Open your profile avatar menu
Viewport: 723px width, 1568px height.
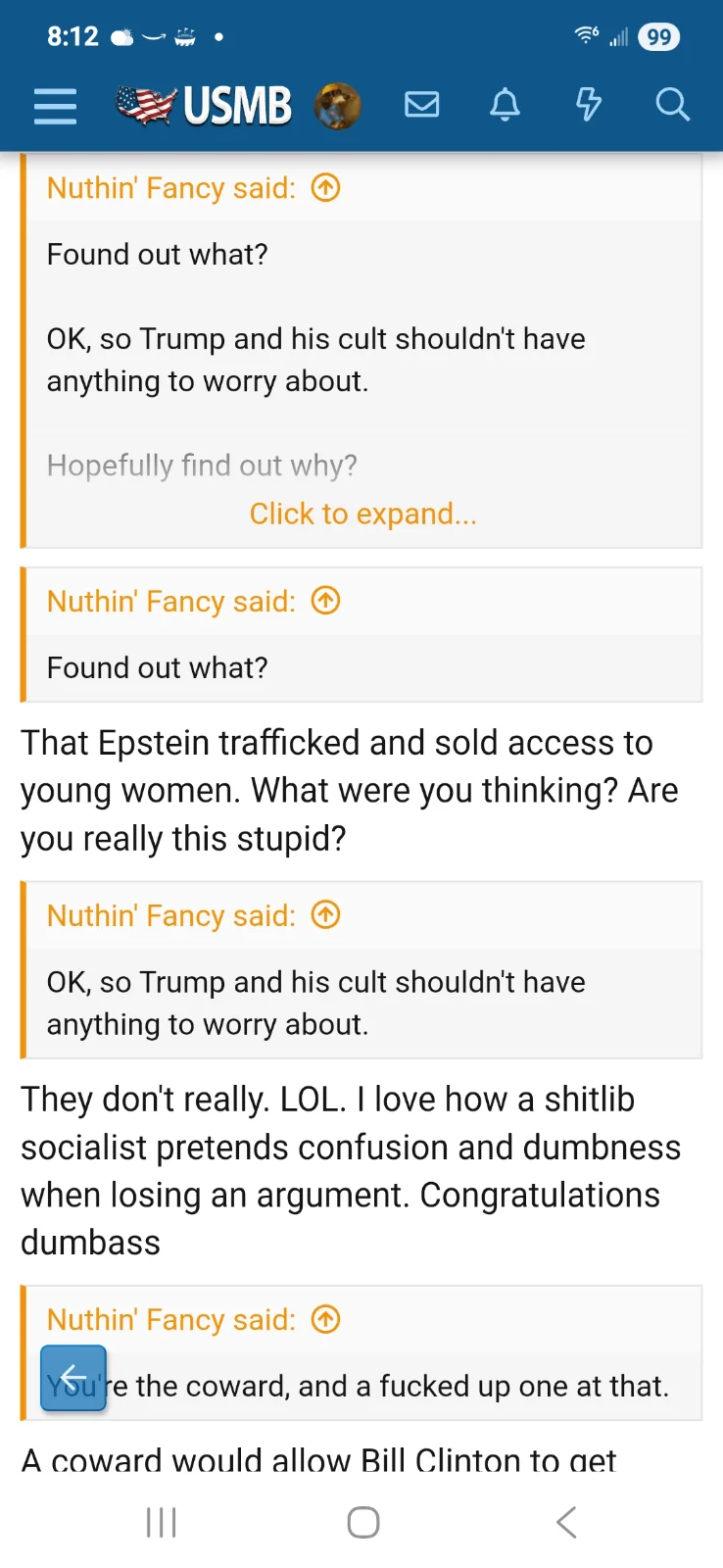337,105
